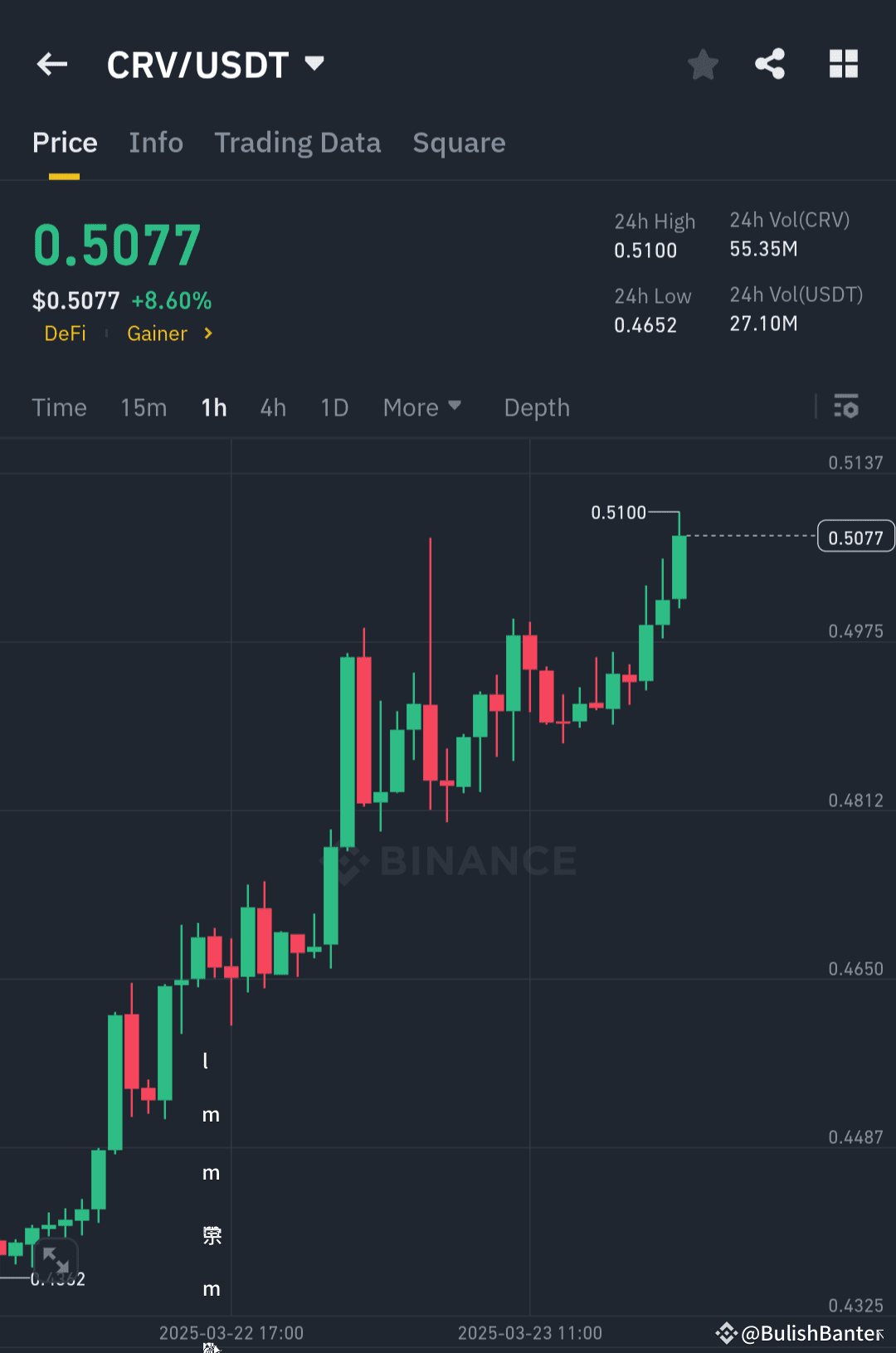Tap the back arrow icon
Screen dimensions: 896x1353
pos(51,64)
